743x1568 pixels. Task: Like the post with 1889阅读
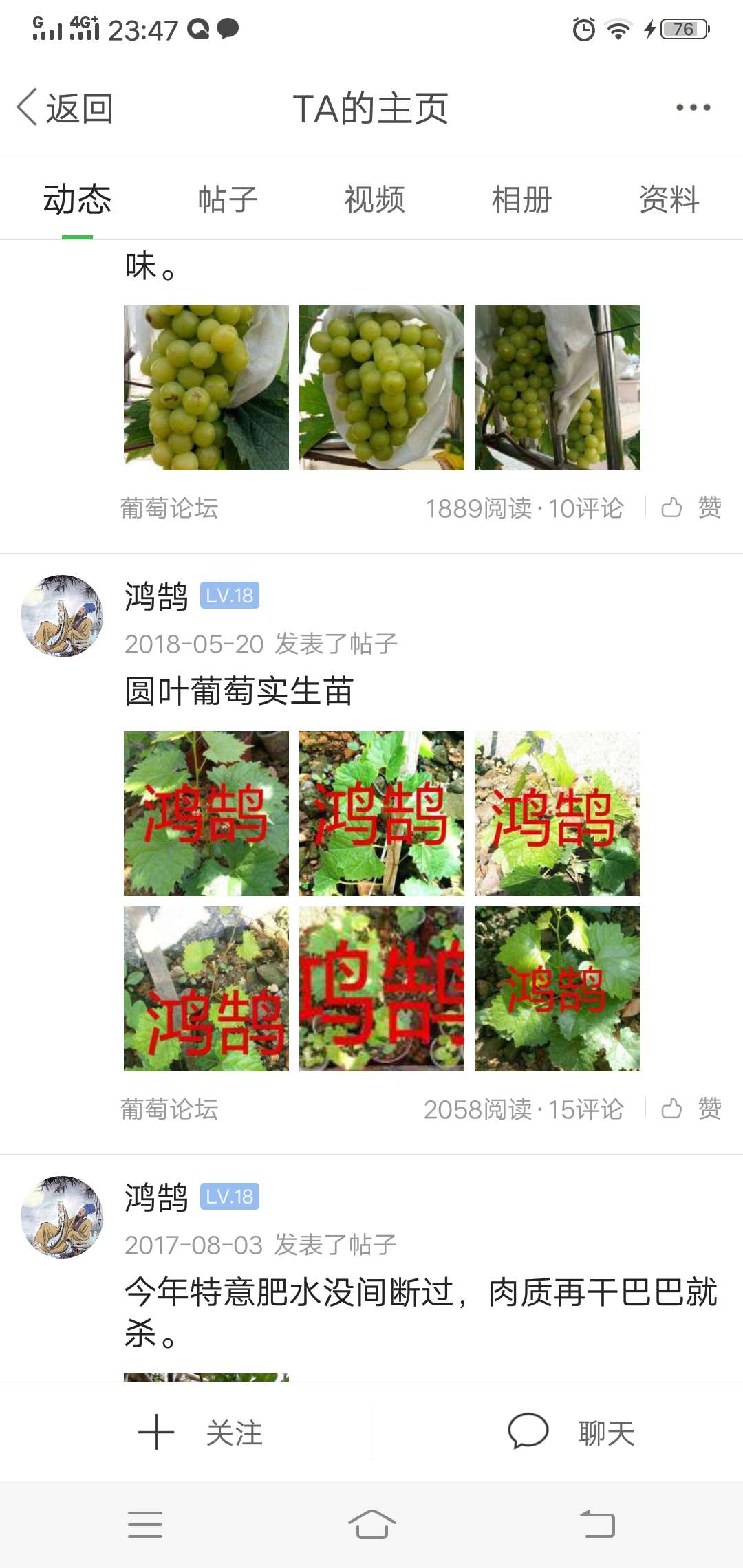coord(691,508)
